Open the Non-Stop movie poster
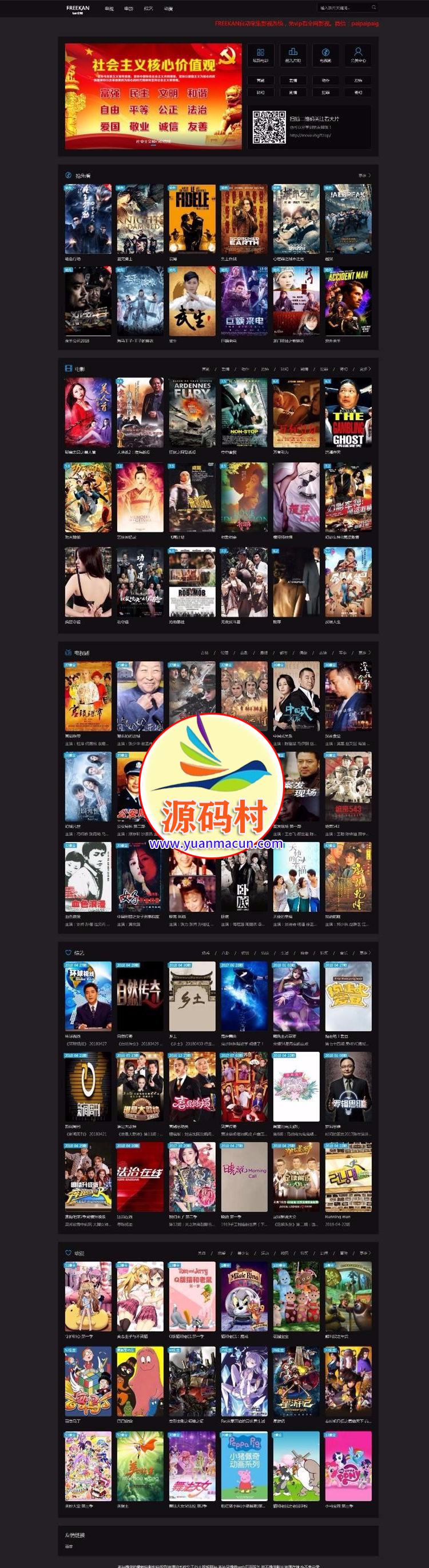 pyautogui.click(x=244, y=413)
